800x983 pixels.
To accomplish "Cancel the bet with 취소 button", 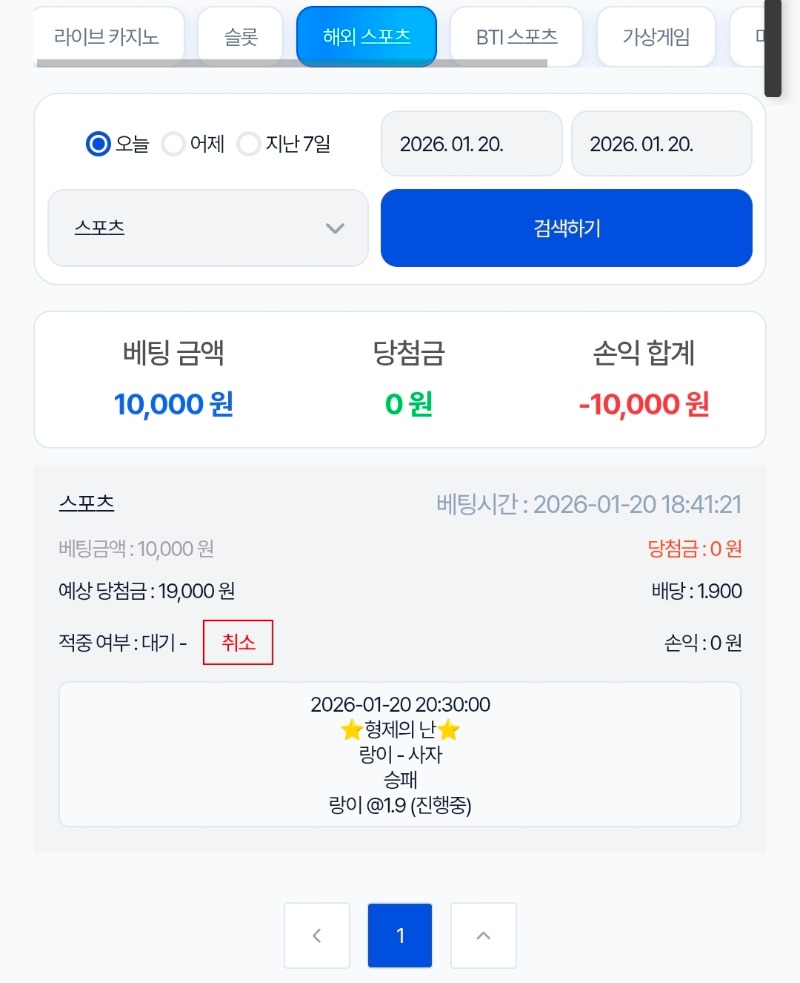I will pyautogui.click(x=238, y=643).
